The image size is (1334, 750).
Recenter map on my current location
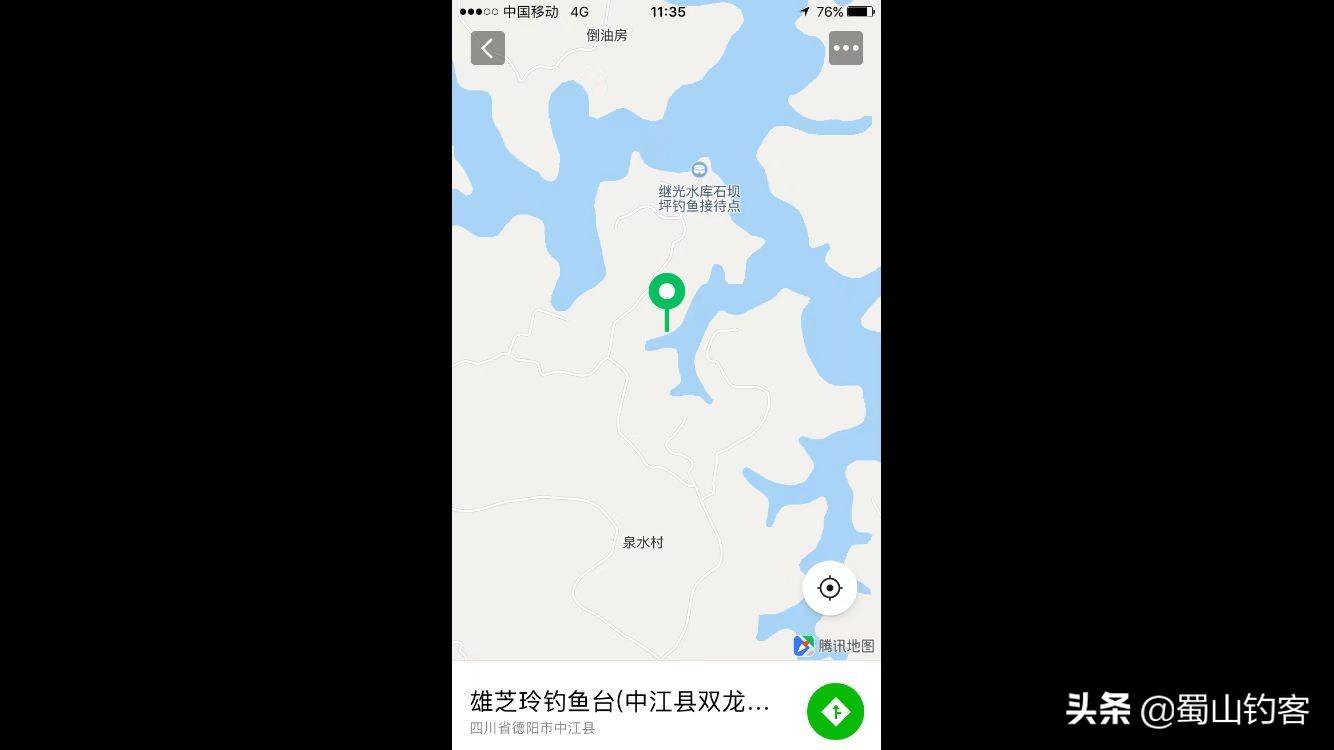[x=829, y=588]
